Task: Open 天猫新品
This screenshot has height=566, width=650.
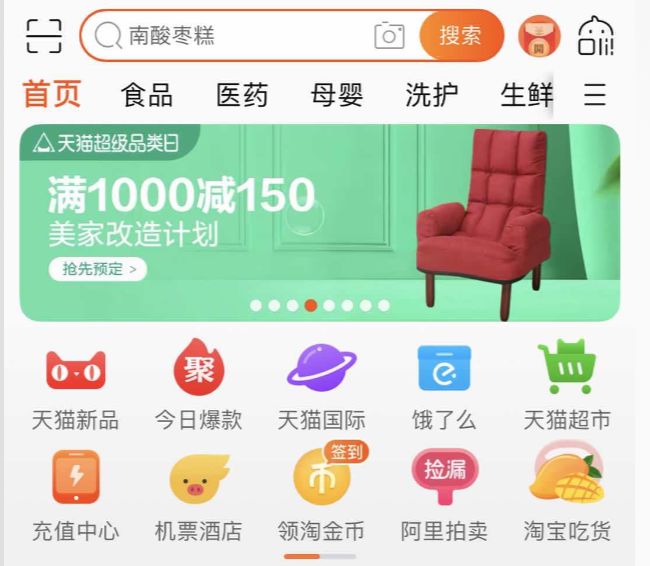Action: [75, 385]
